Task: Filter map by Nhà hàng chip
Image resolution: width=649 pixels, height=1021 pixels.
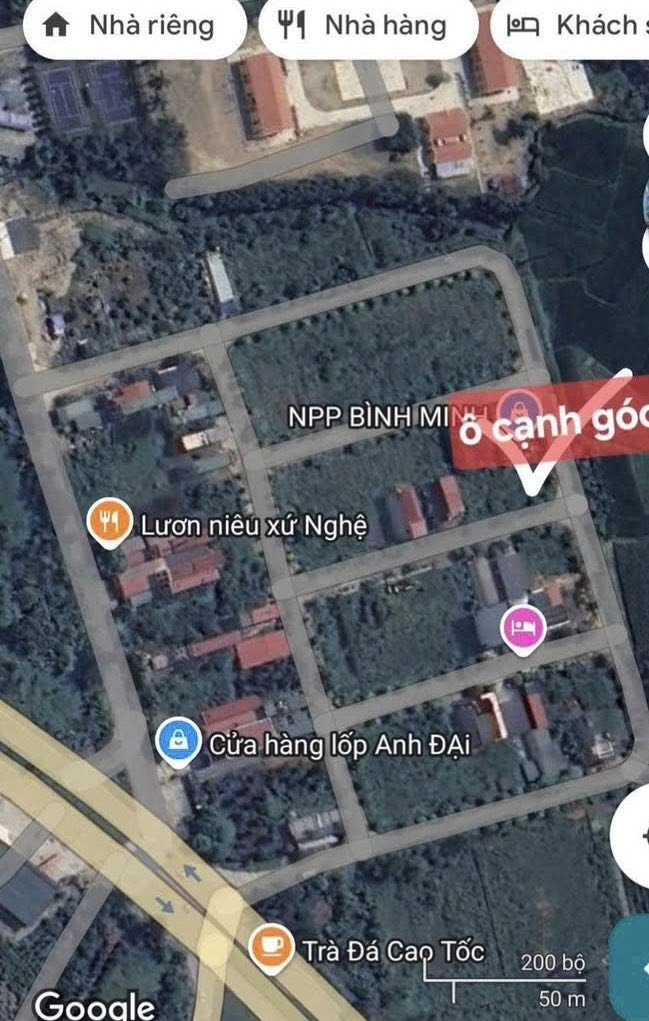Action: point(367,26)
